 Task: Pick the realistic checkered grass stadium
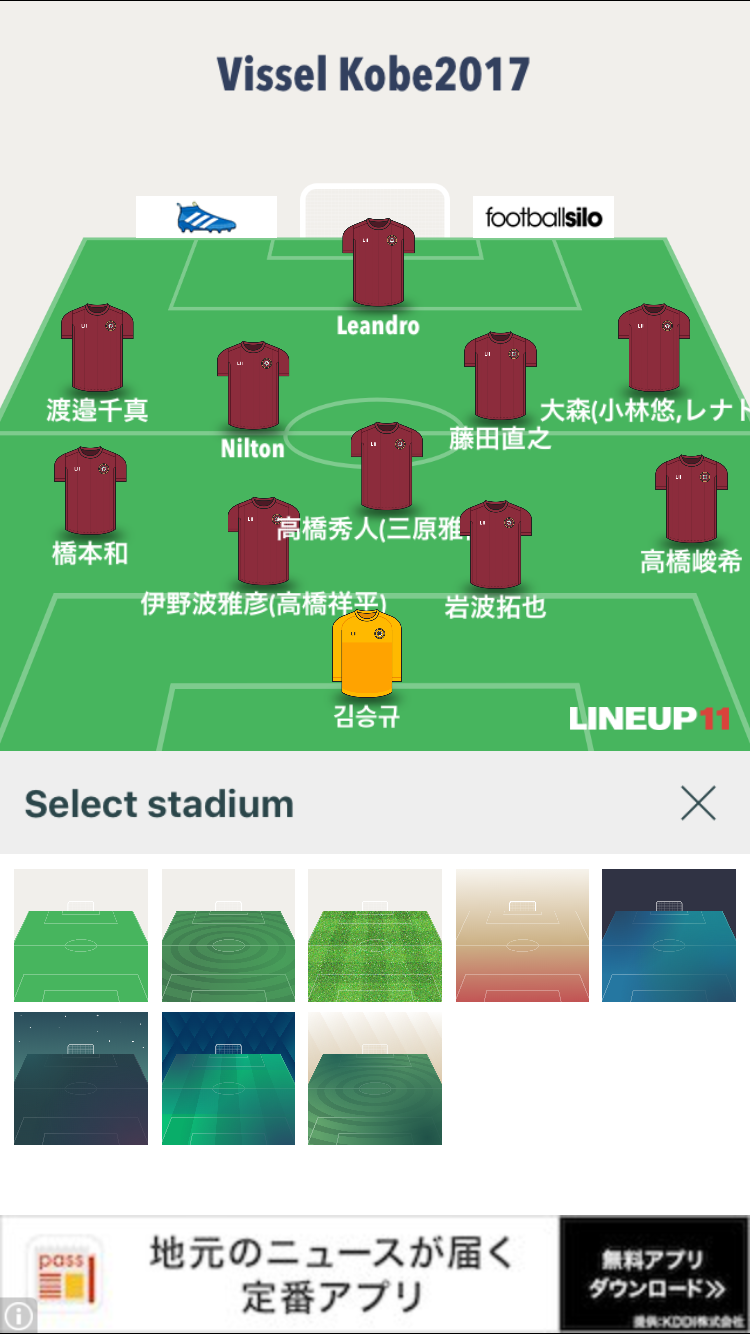tap(375, 935)
